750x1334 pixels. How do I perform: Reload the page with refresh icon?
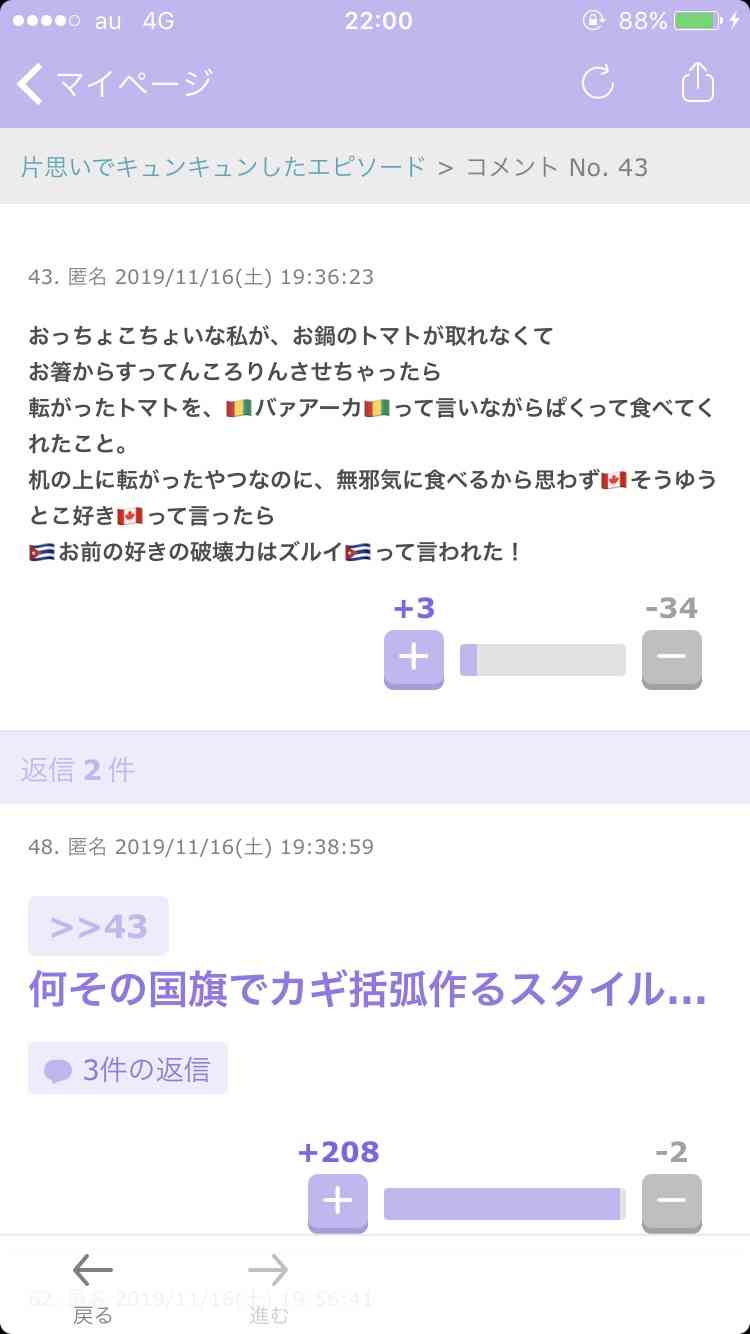coord(597,83)
